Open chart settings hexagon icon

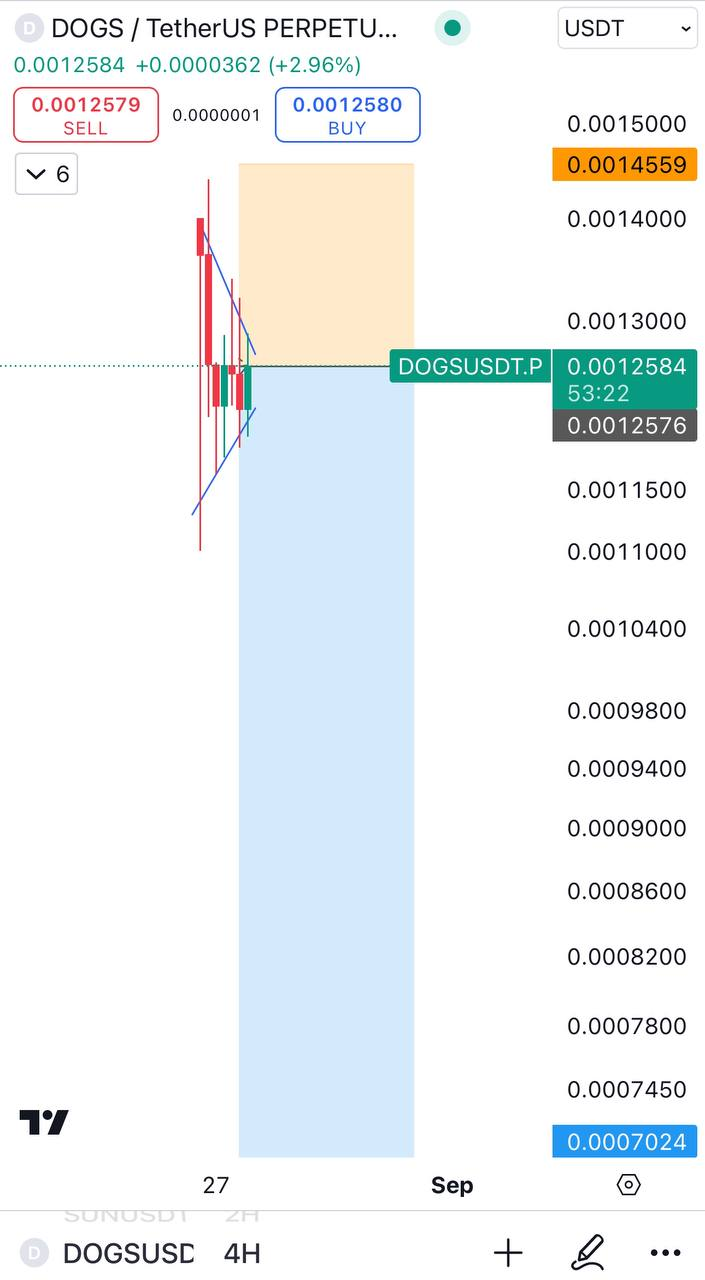pyautogui.click(x=628, y=1185)
